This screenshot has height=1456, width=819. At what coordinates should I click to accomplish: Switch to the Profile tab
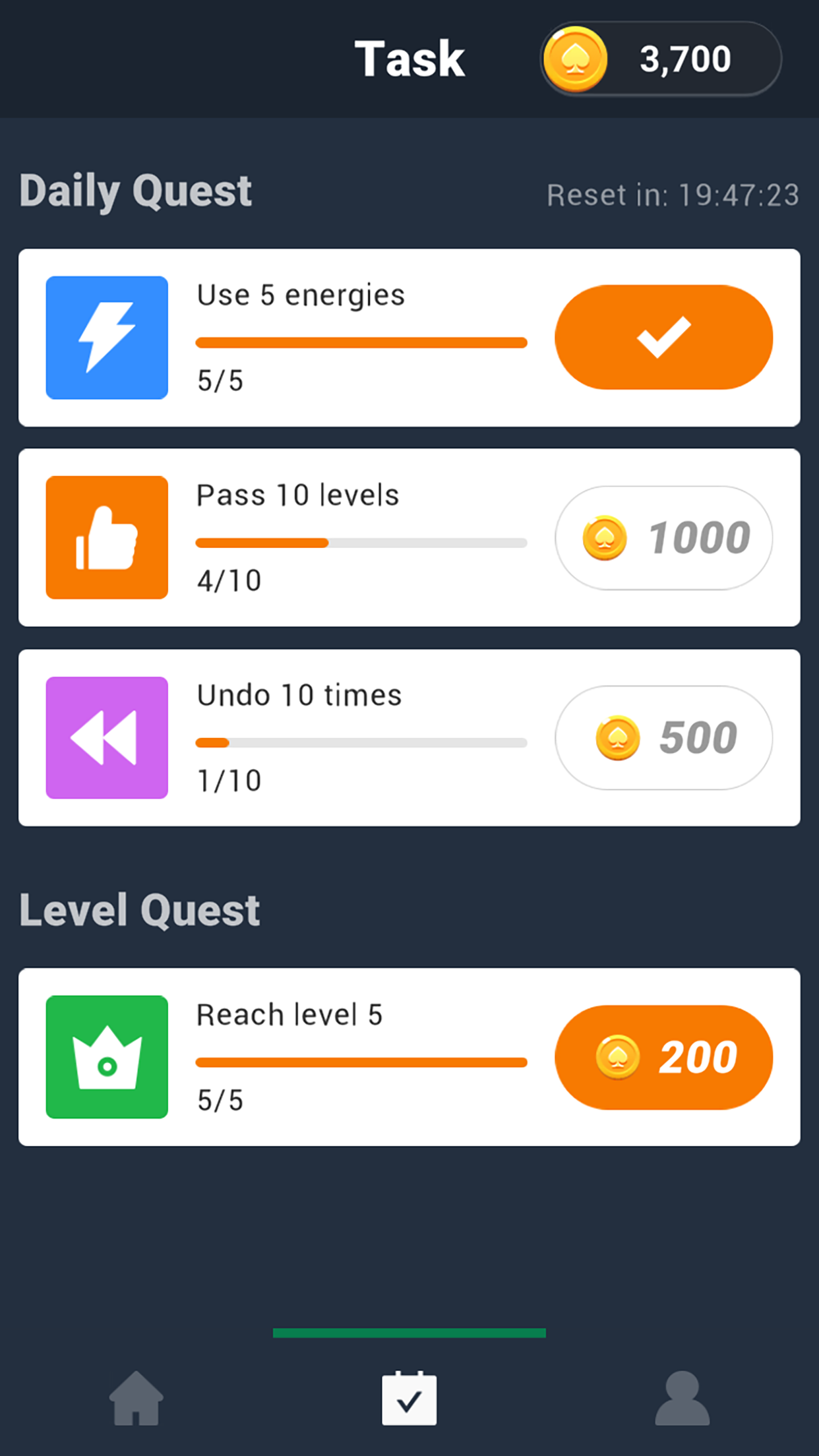coord(682,1398)
